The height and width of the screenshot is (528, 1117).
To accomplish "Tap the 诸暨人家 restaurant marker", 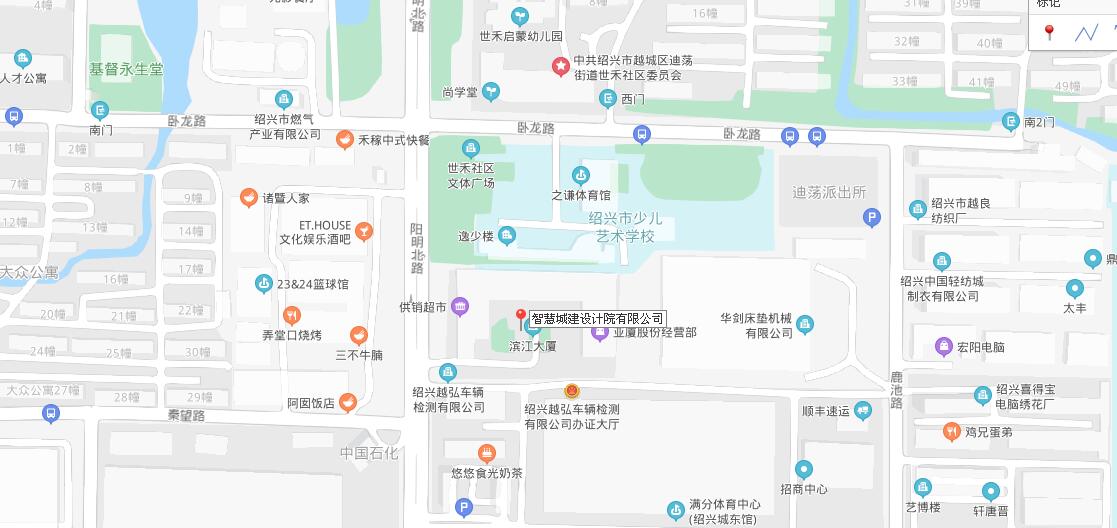I will (248, 198).
